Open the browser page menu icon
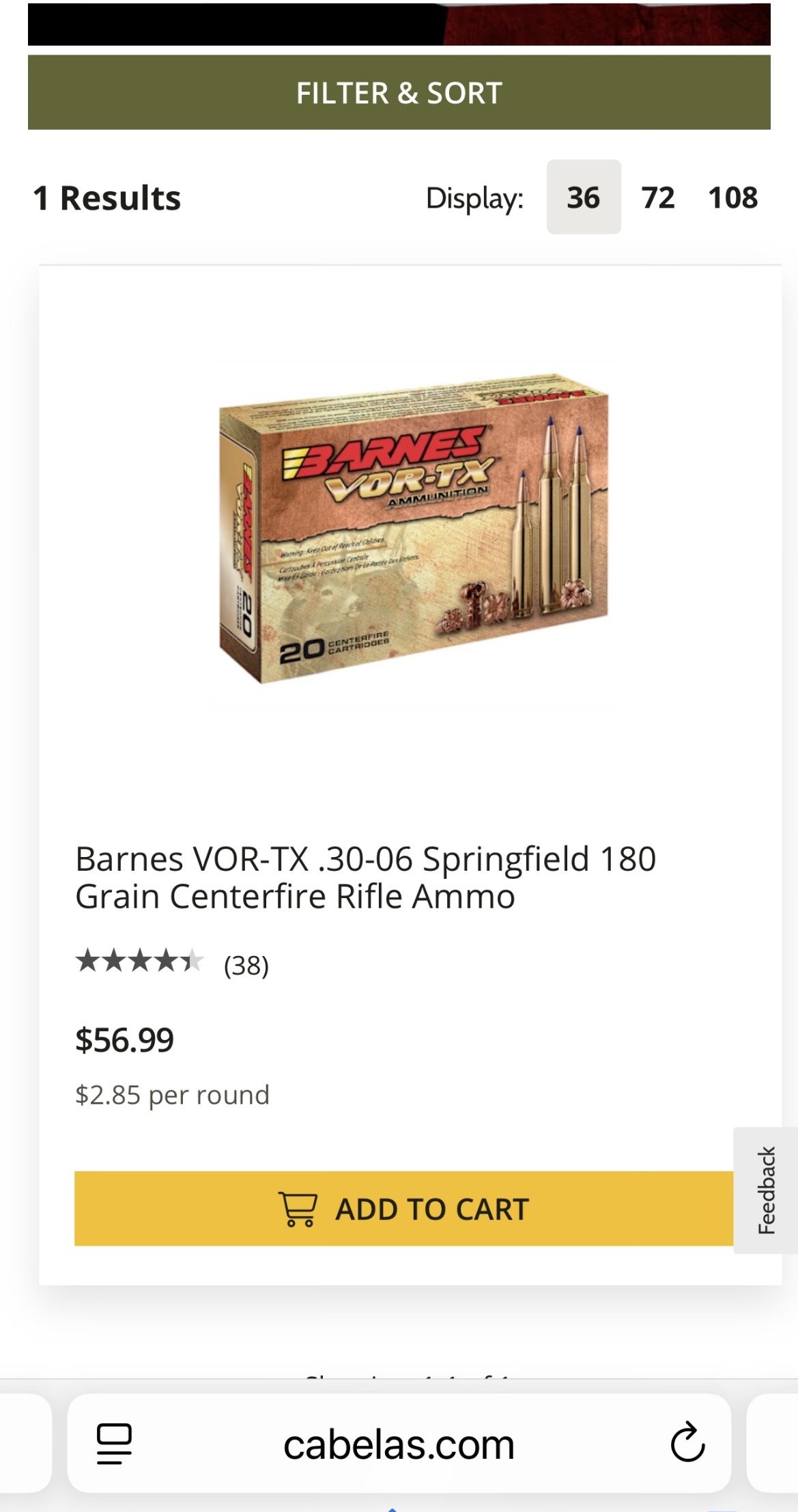This screenshot has width=798, height=1512. (x=114, y=1444)
